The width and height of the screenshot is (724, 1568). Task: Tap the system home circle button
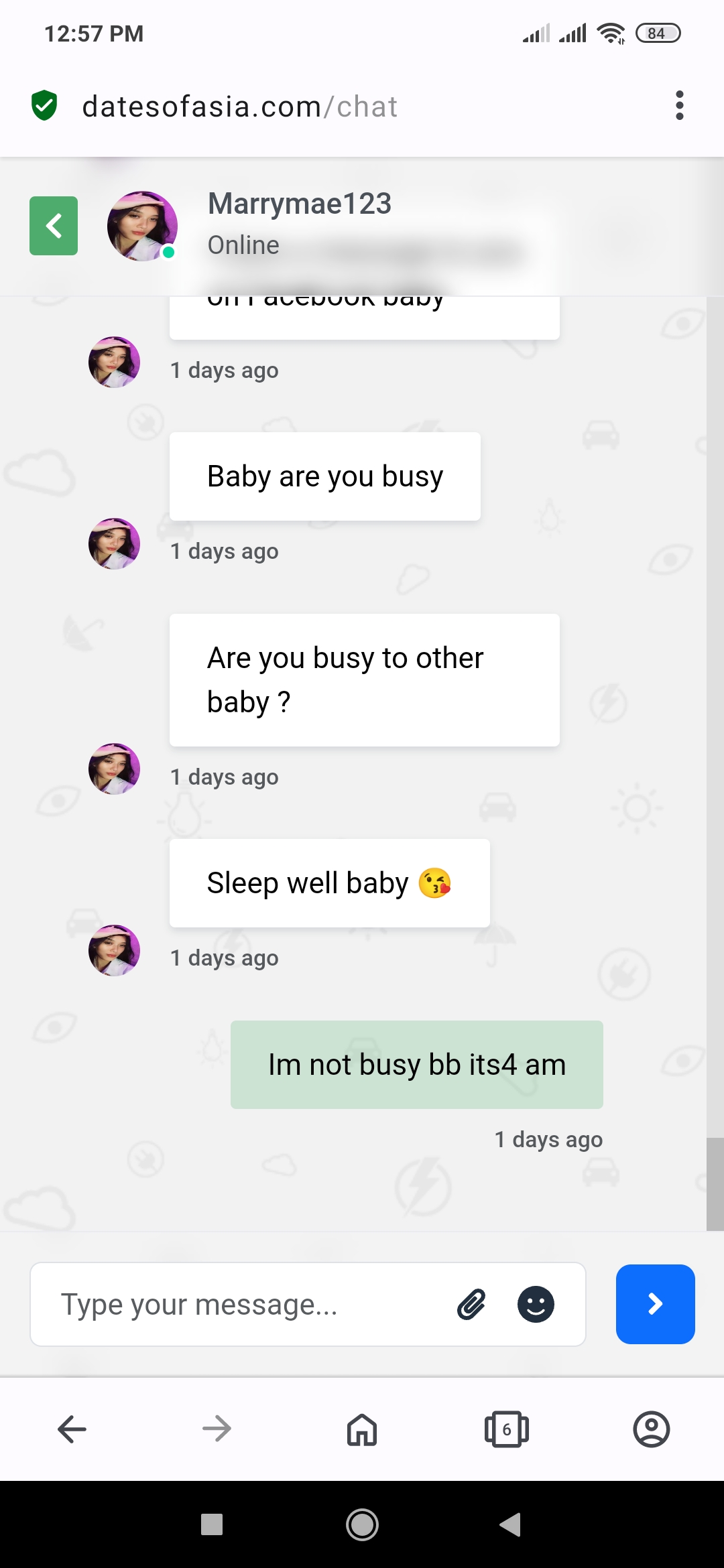pyautogui.click(x=362, y=1524)
